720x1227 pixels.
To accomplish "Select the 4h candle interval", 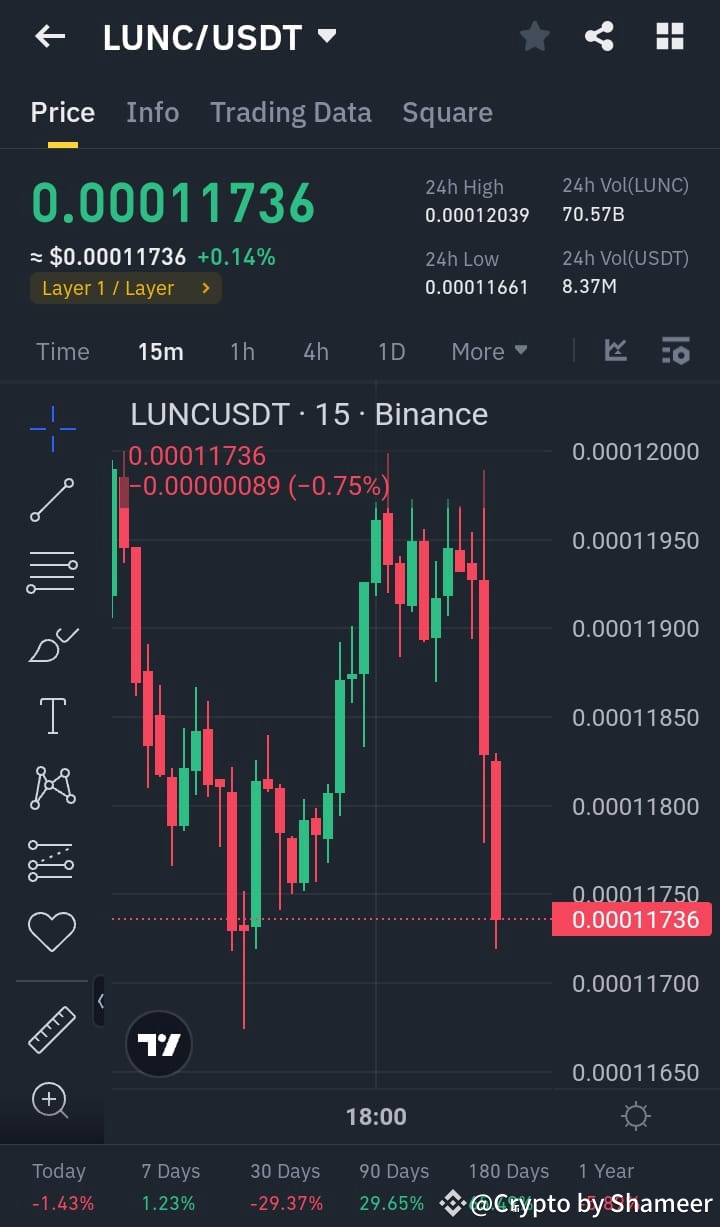I will point(316,351).
